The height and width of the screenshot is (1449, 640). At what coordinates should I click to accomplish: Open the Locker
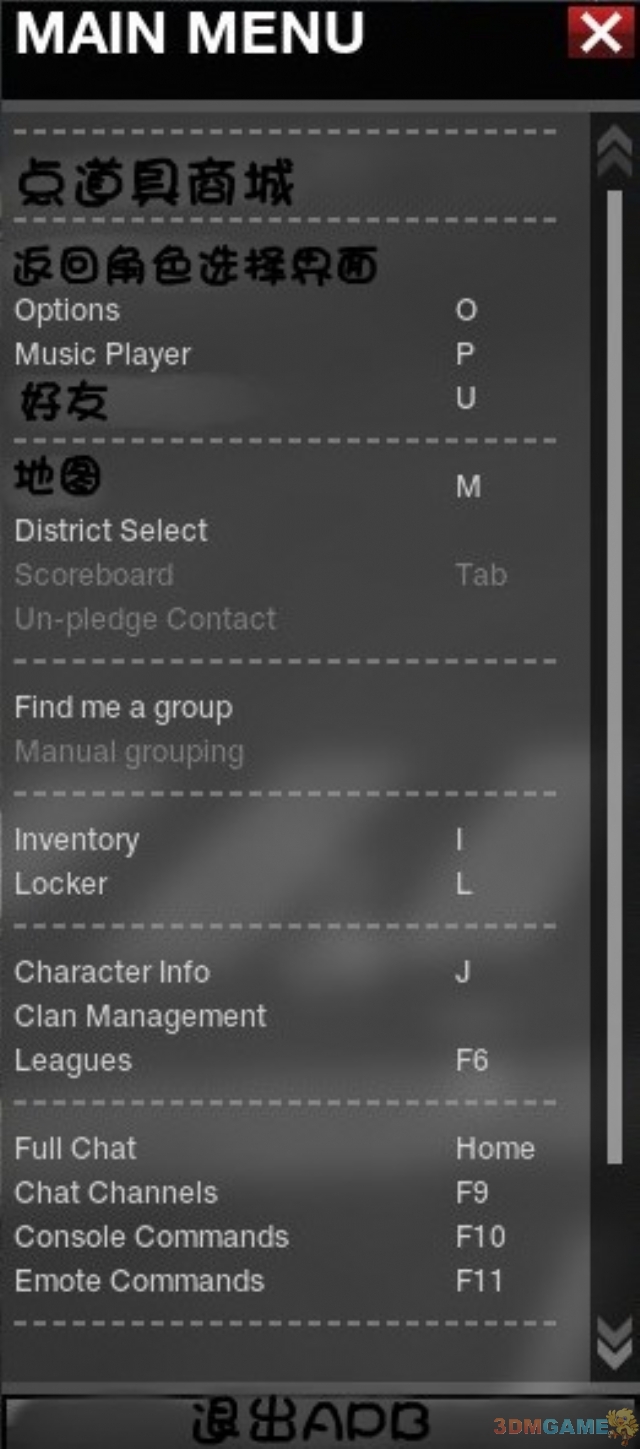[60, 884]
